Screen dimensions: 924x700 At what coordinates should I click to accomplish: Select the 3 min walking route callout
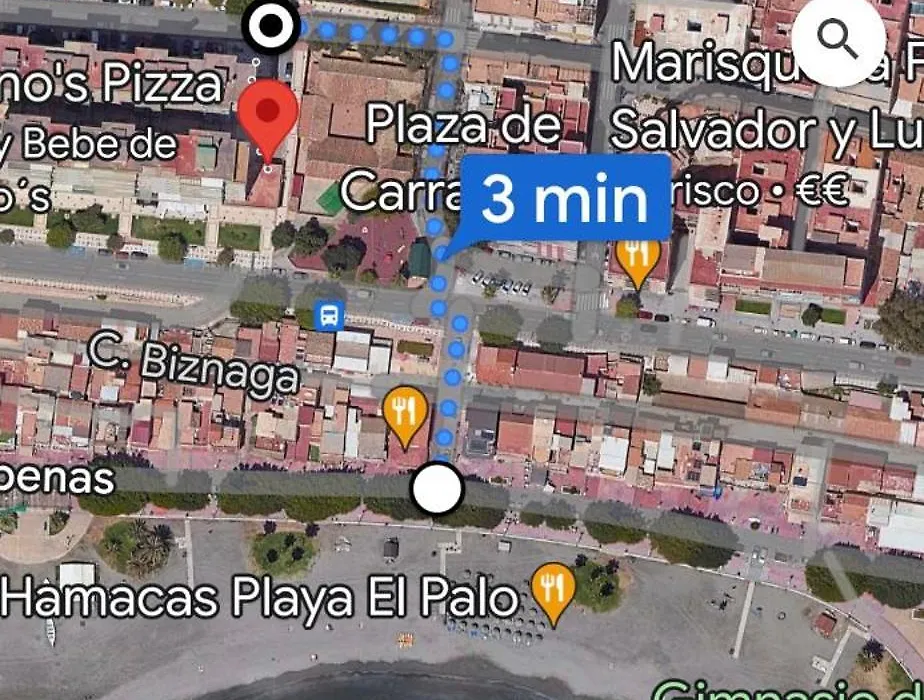coord(565,198)
